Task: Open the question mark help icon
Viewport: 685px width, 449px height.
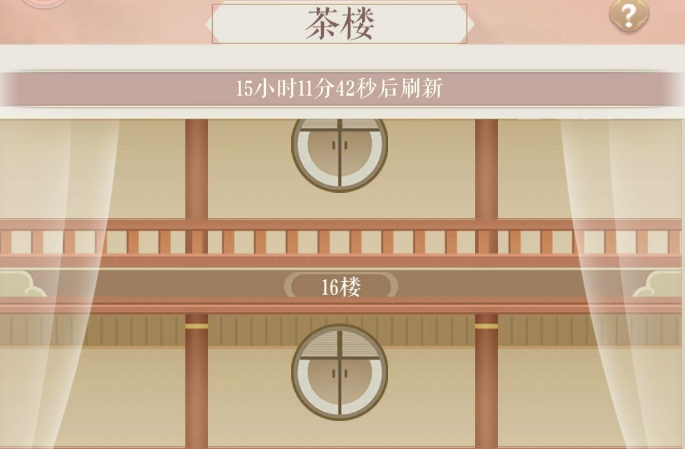Action: pyautogui.click(x=629, y=14)
